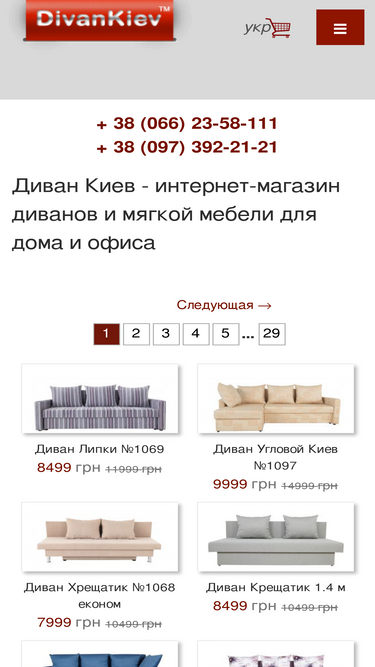Open the hamburger menu
The height and width of the screenshot is (667, 375).
tap(340, 27)
